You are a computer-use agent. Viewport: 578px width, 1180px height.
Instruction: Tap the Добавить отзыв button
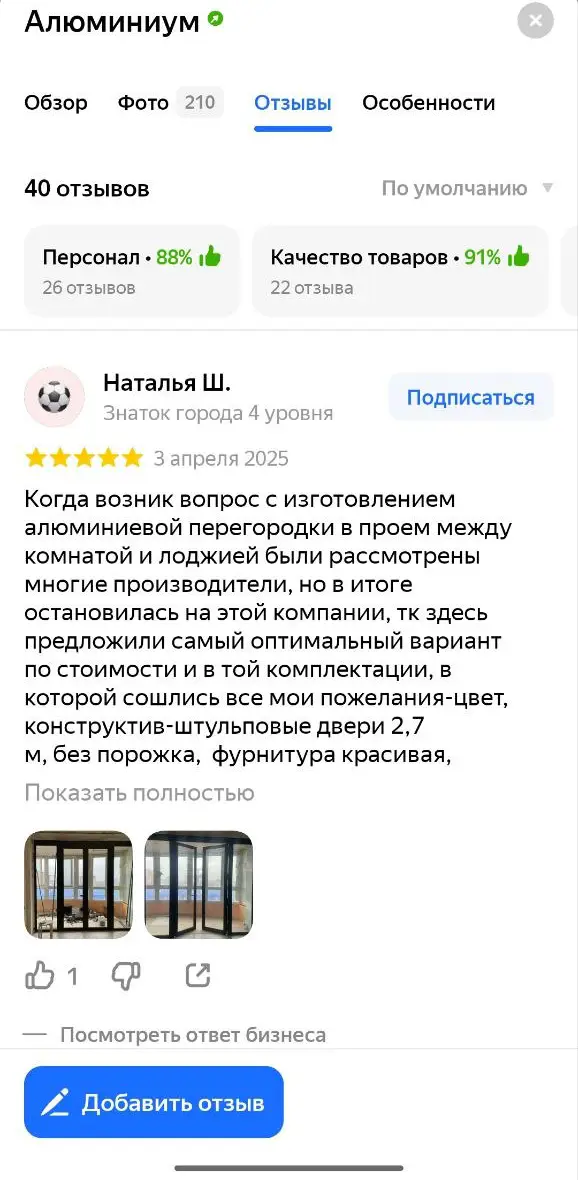pos(154,1102)
